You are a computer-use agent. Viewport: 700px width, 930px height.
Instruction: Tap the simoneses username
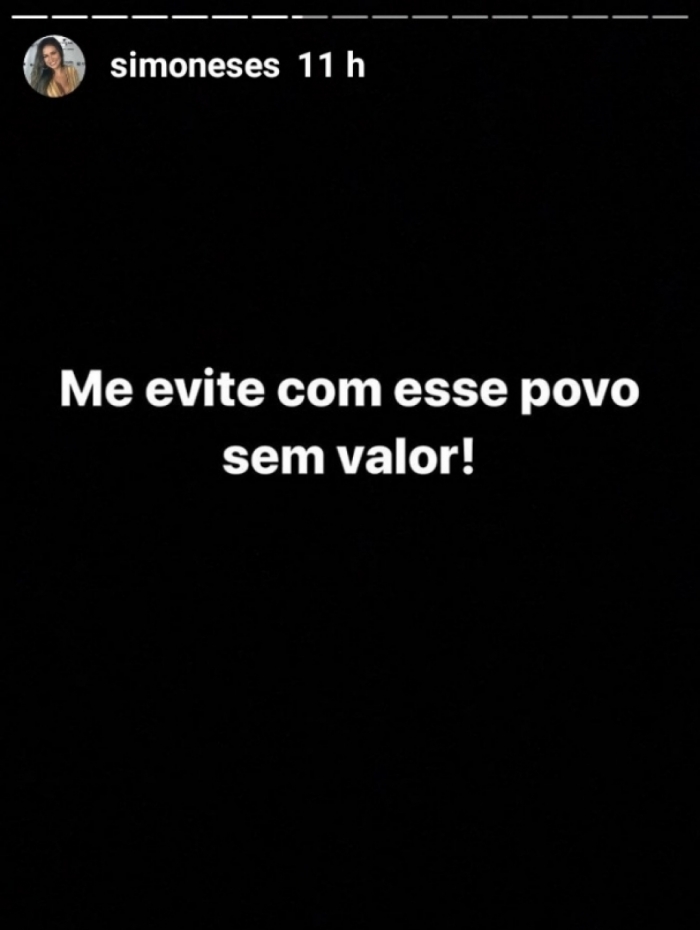coord(194,67)
